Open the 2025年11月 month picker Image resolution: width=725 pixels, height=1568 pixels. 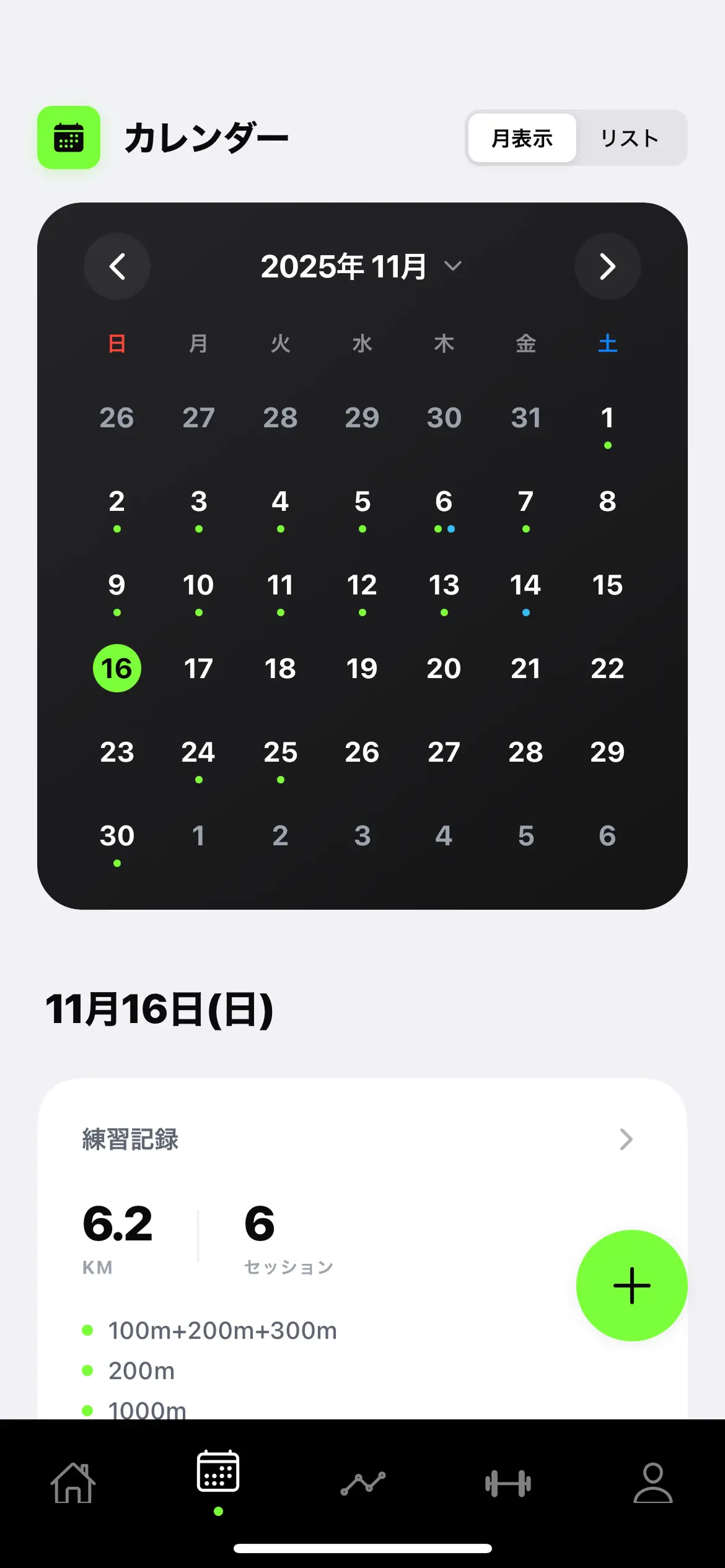tap(361, 266)
